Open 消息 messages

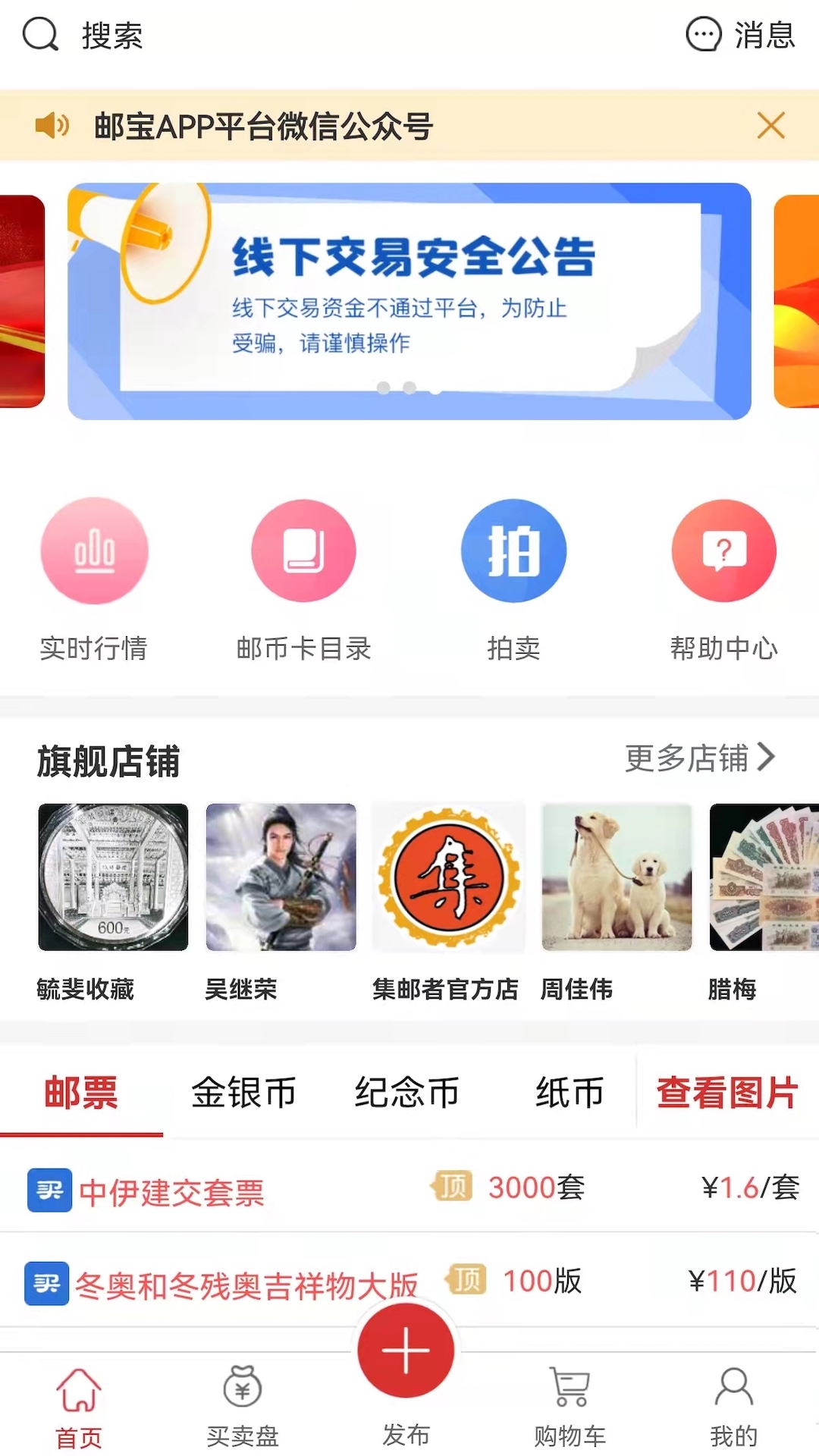pyautogui.click(x=740, y=35)
